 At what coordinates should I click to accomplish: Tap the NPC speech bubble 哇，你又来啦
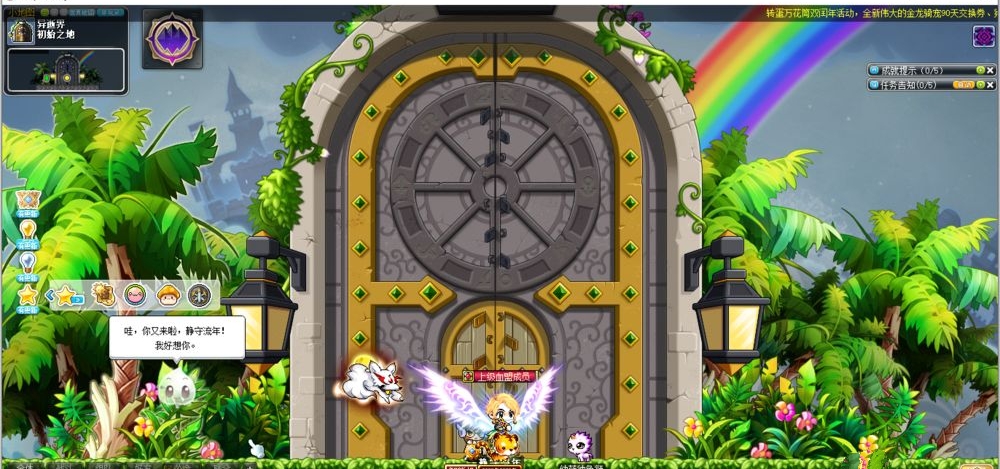(x=176, y=336)
